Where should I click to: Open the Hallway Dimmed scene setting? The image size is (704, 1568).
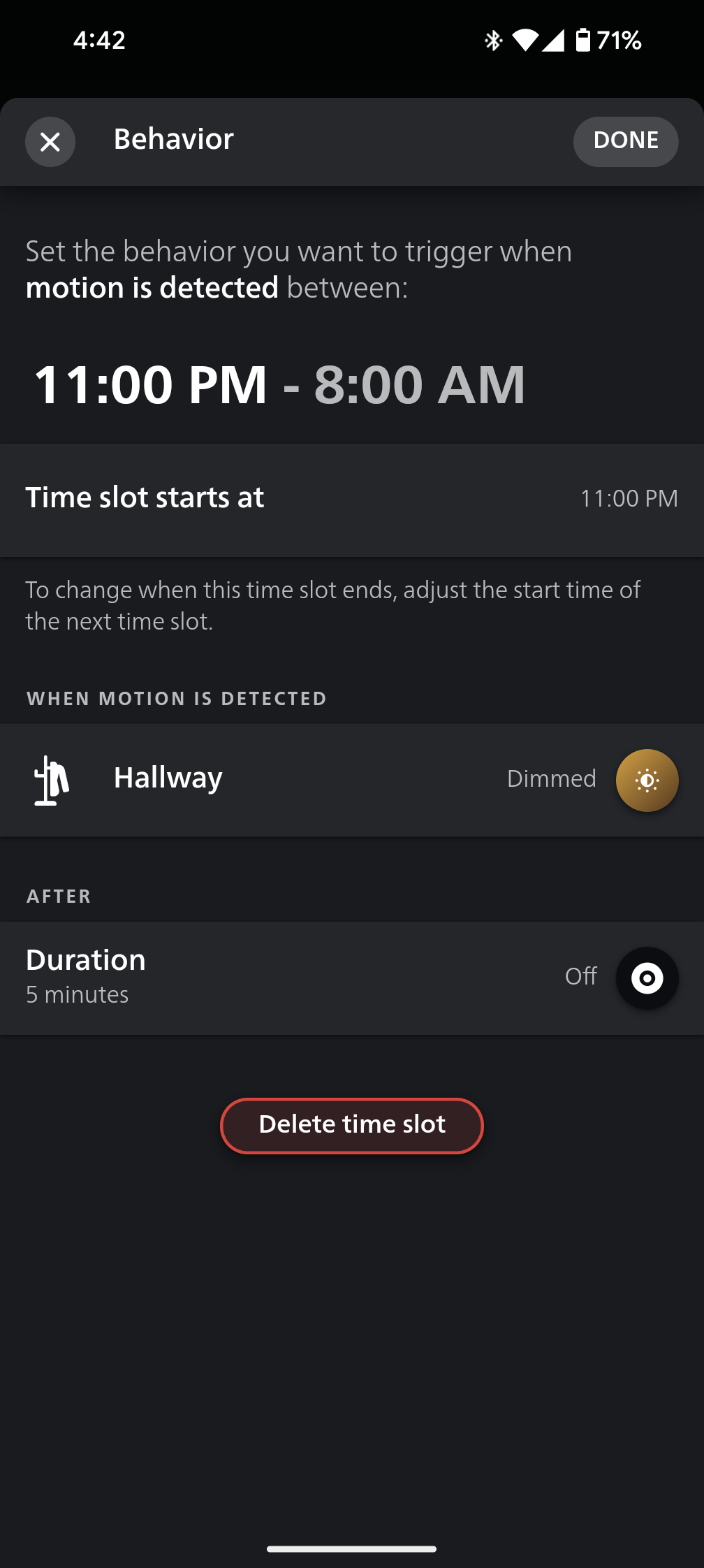[351, 780]
